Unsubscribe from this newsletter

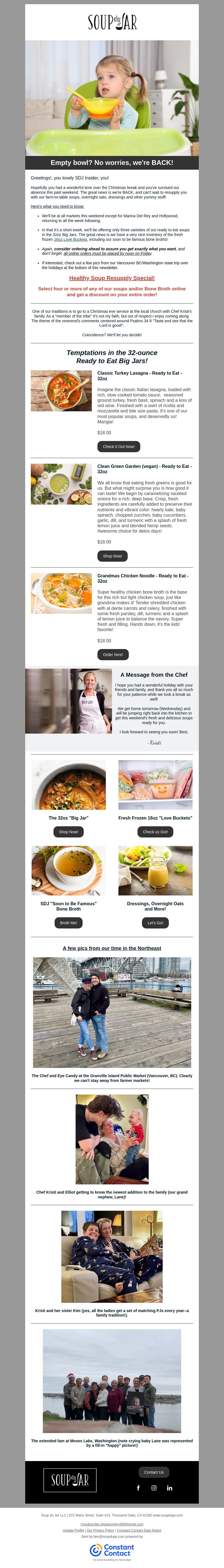pyautogui.click(x=111, y=1524)
